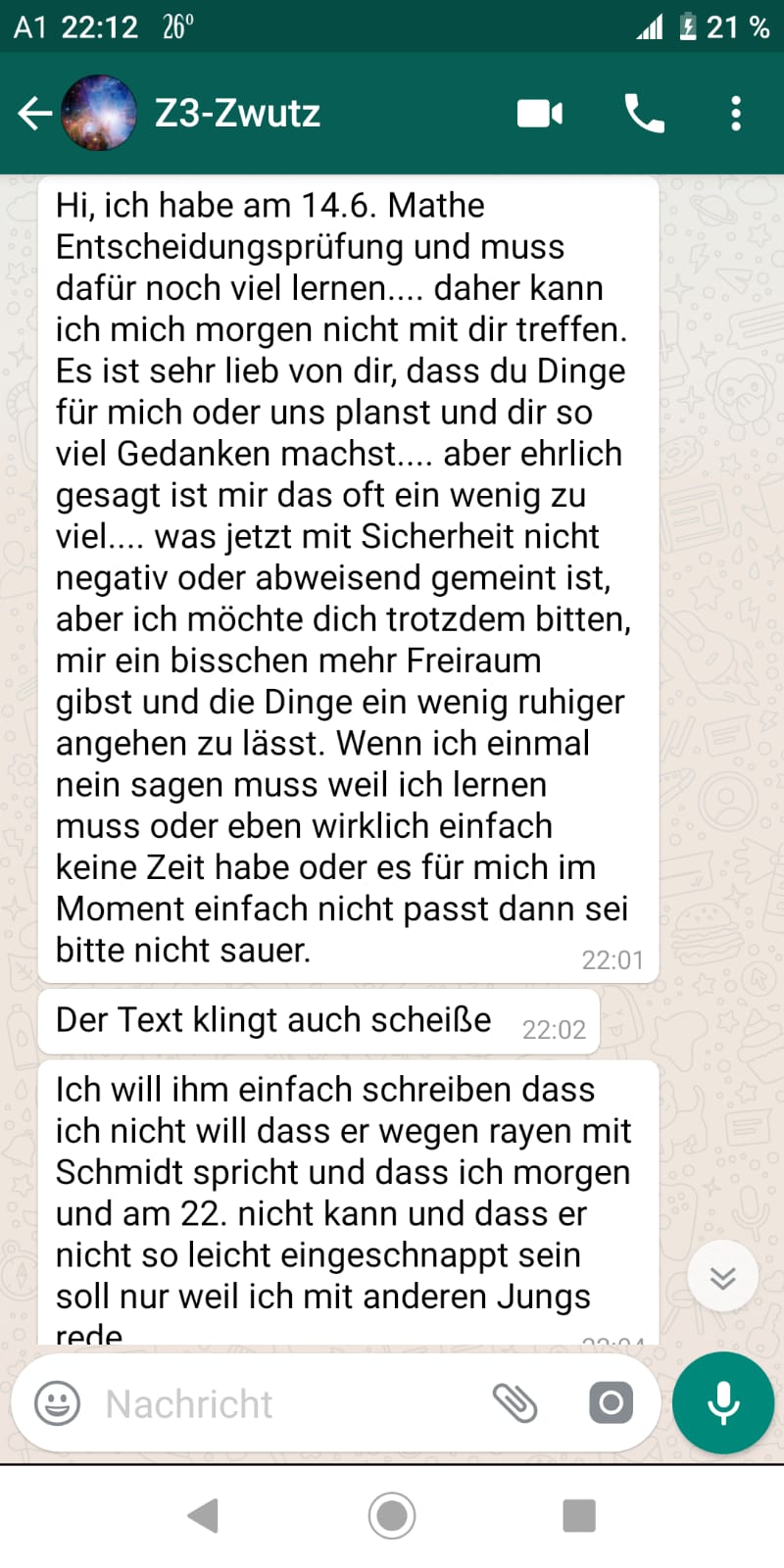
Task: Start a video call with Z3-Zwutz
Action: click(x=540, y=114)
